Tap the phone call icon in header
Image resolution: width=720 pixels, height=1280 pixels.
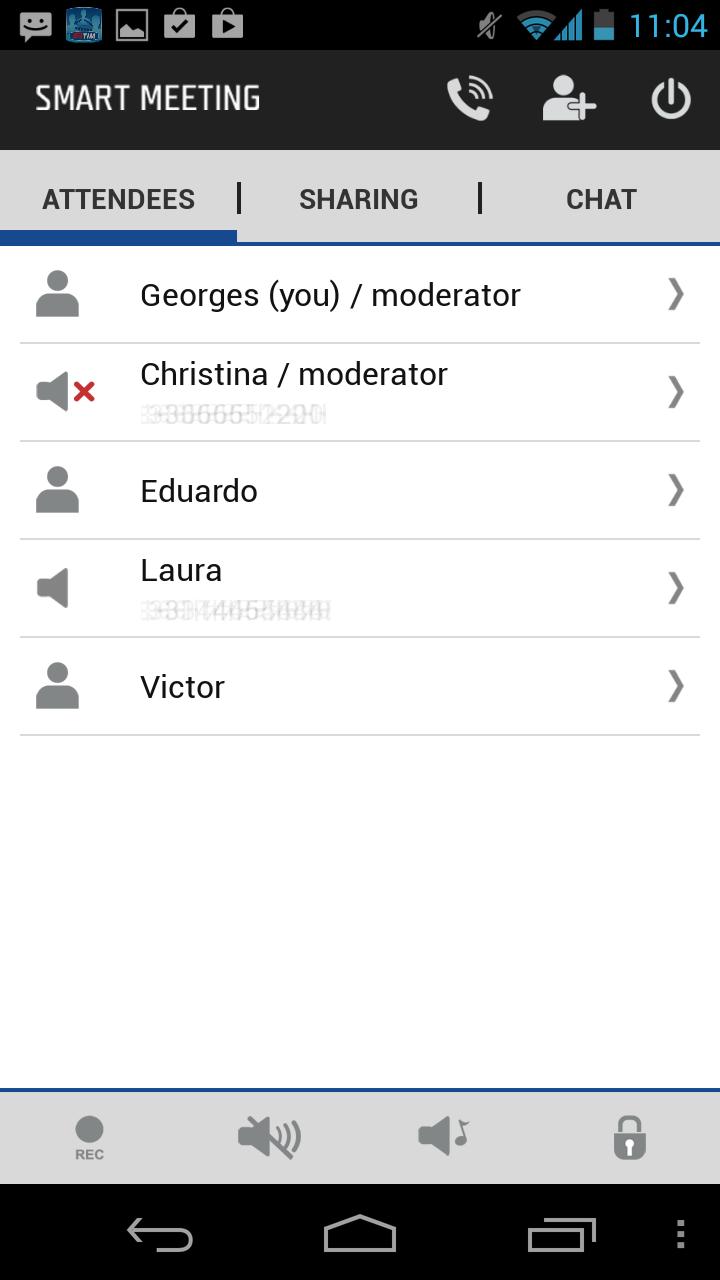(x=469, y=99)
